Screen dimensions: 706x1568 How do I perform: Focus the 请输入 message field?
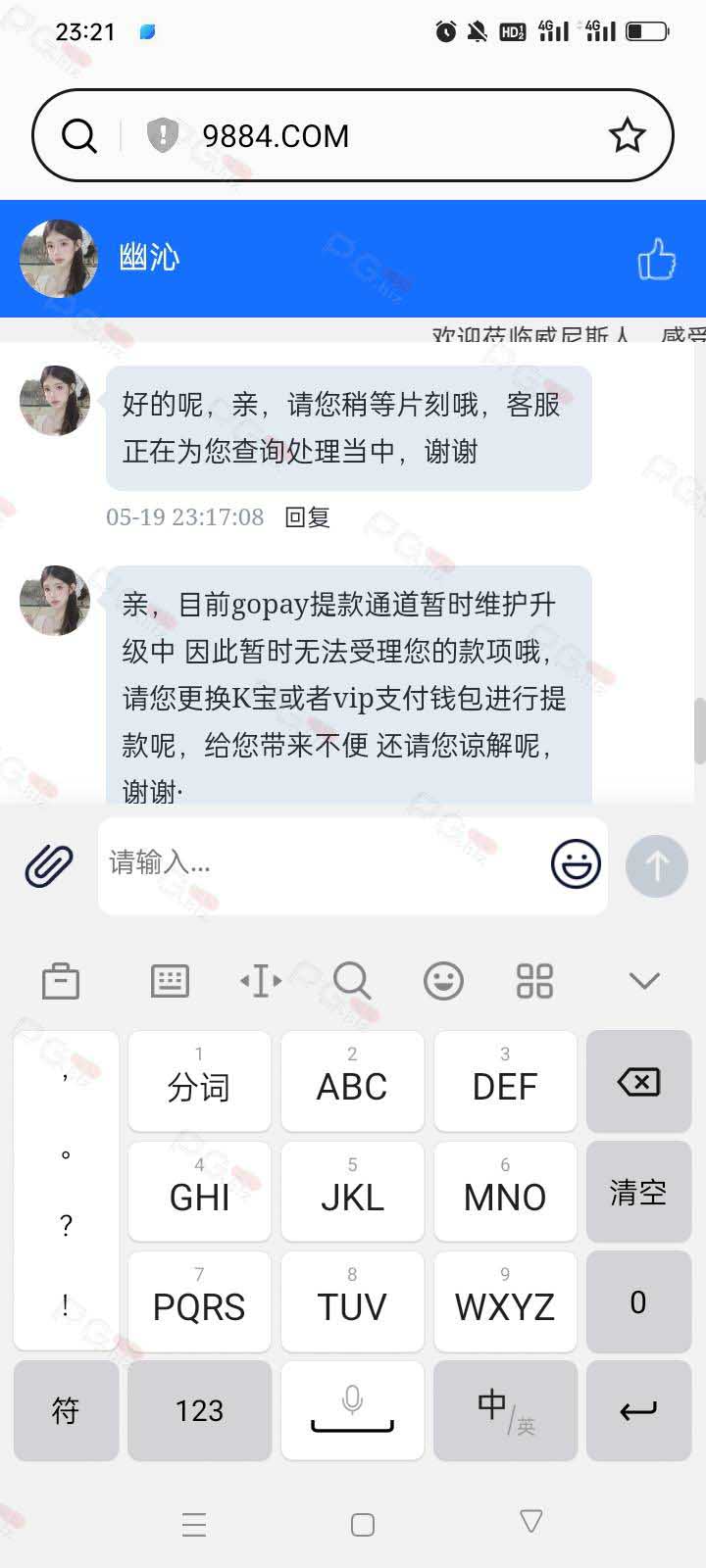coord(324,863)
